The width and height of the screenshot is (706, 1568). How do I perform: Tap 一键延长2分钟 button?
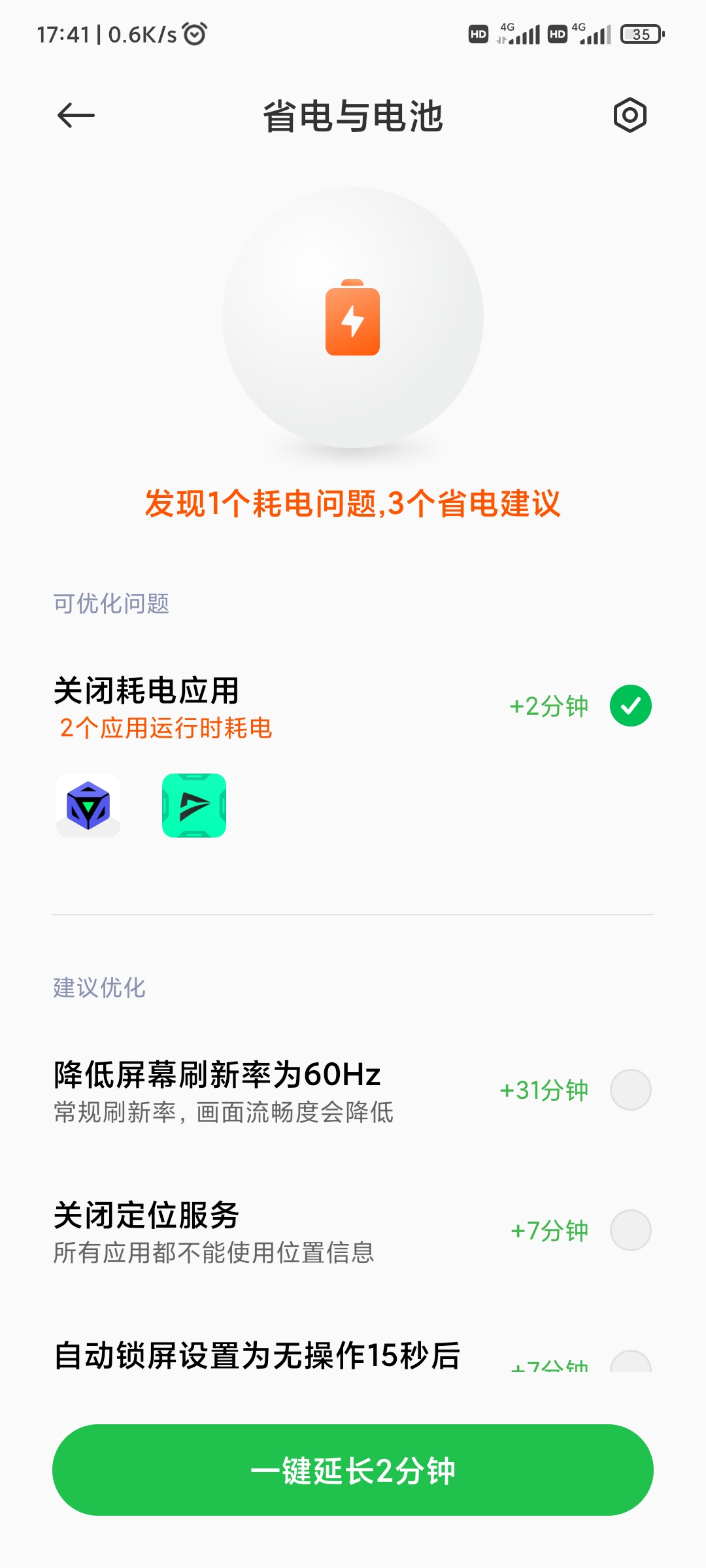point(353,1470)
